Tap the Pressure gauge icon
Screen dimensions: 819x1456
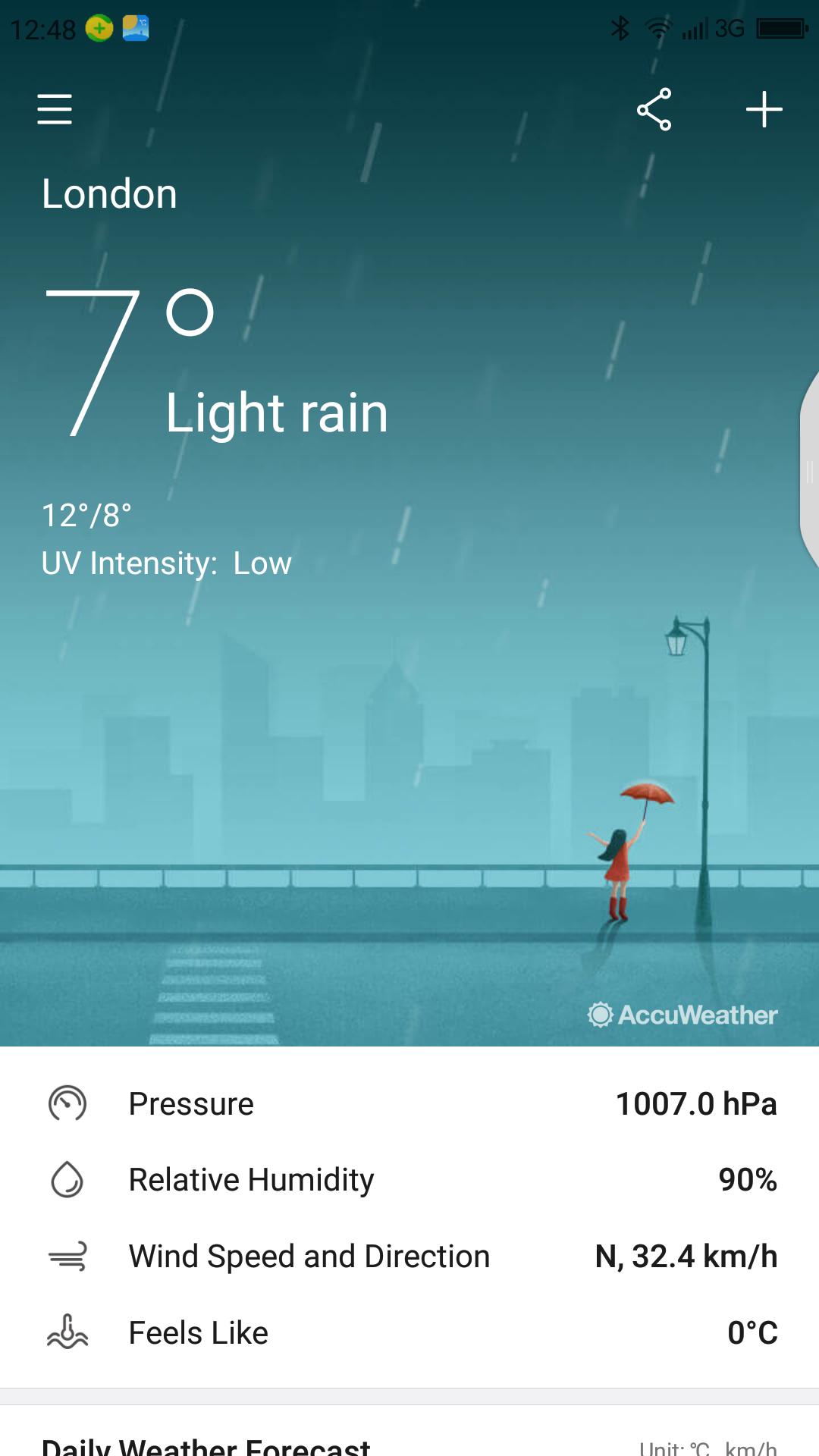click(67, 1103)
